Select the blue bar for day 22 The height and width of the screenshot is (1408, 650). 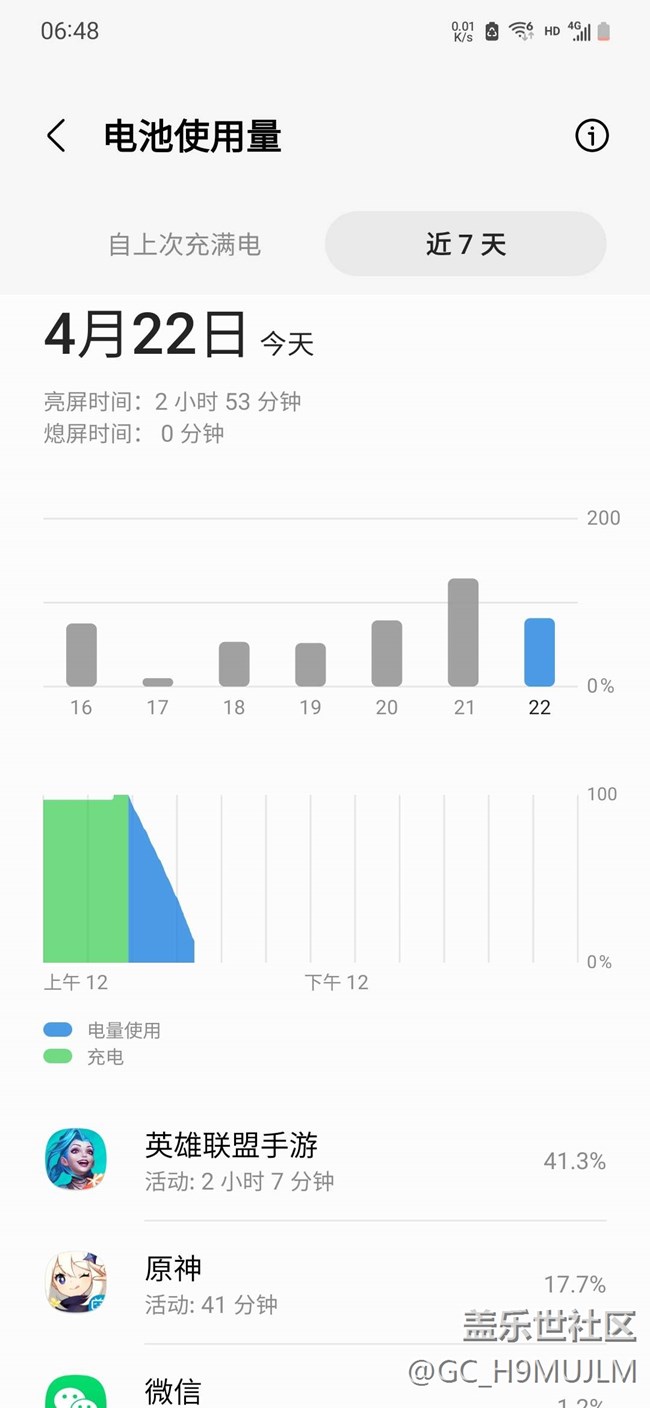point(539,652)
